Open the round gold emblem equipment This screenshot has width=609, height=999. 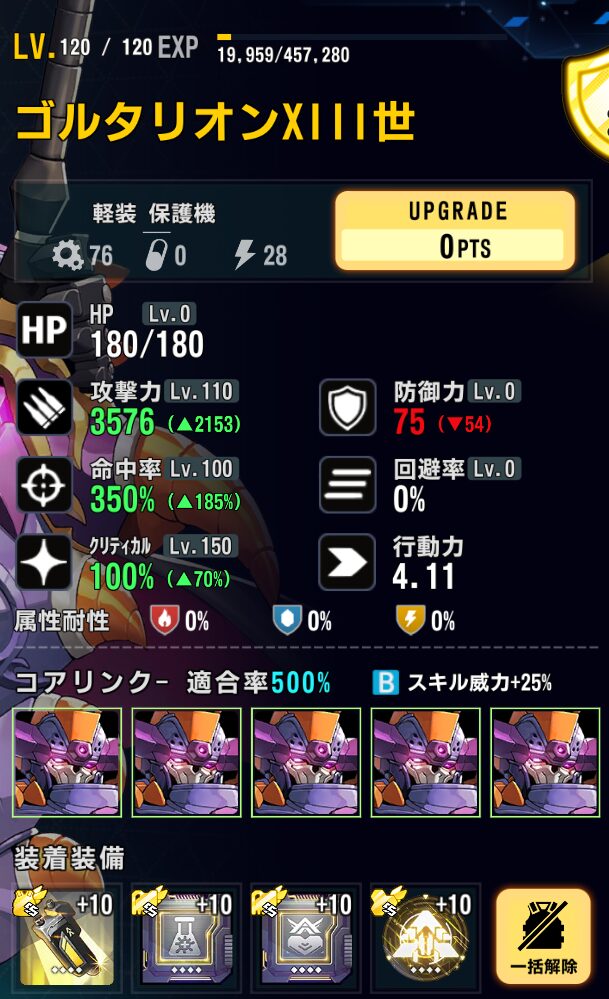[x=424, y=938]
